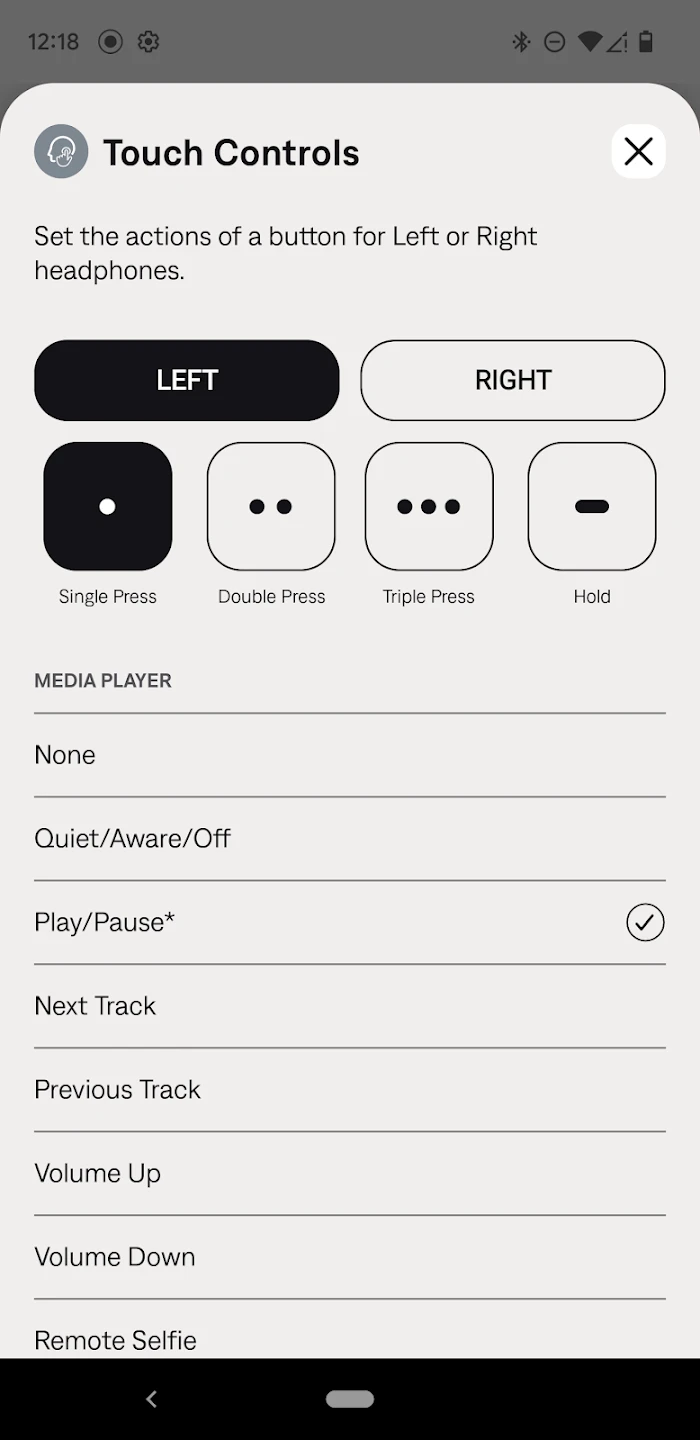Set the action to None
Image resolution: width=700 pixels, height=1440 pixels.
tap(350, 755)
